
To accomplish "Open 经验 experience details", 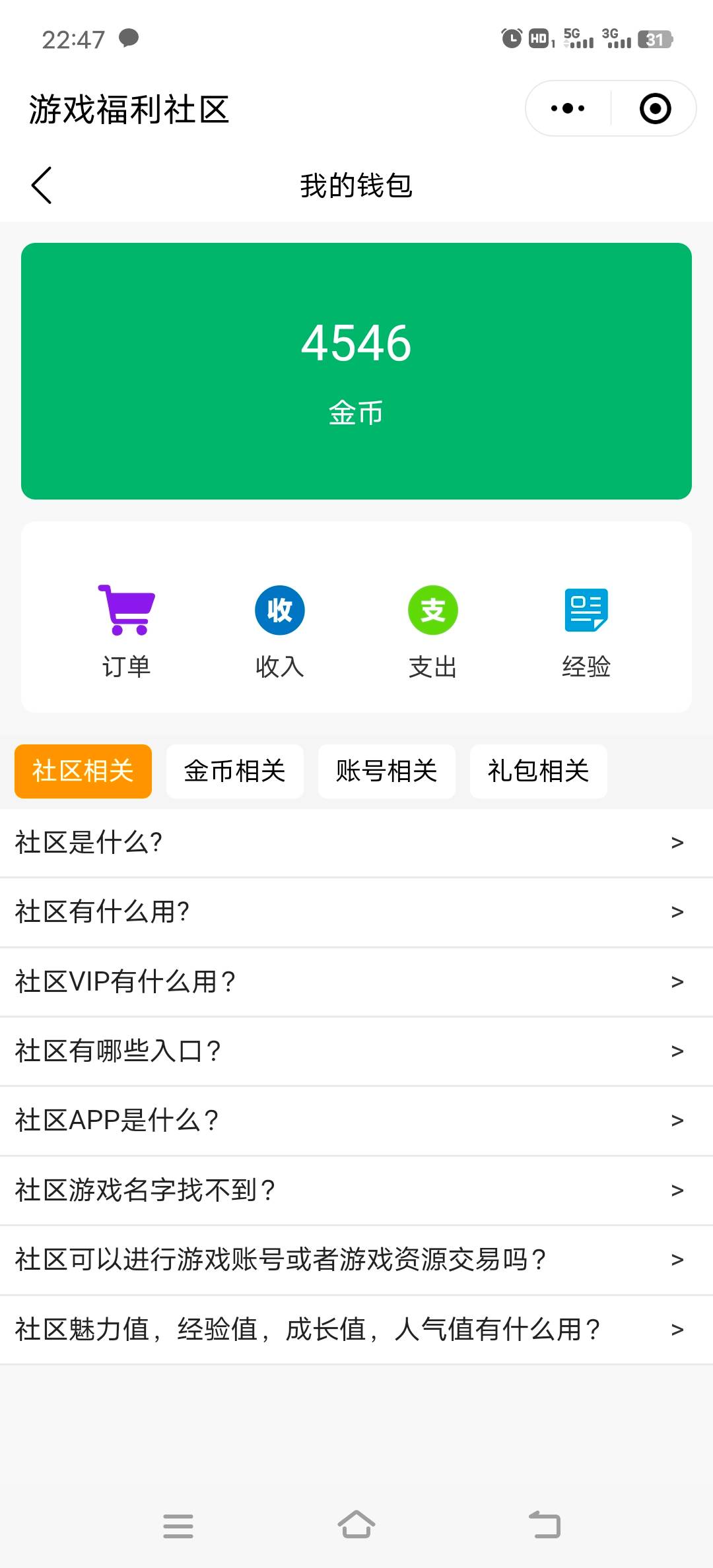I will point(586,631).
